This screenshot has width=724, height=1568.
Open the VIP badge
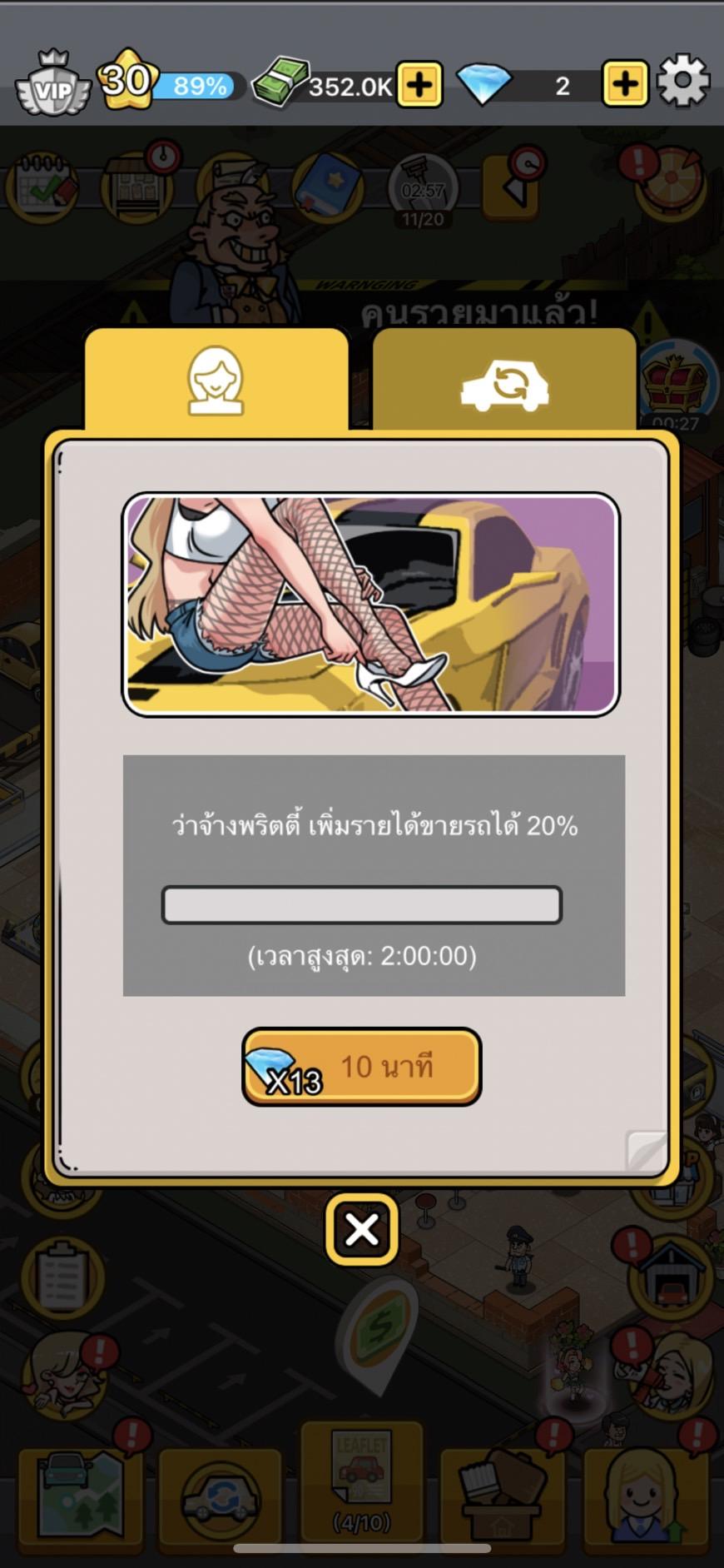pos(52,84)
